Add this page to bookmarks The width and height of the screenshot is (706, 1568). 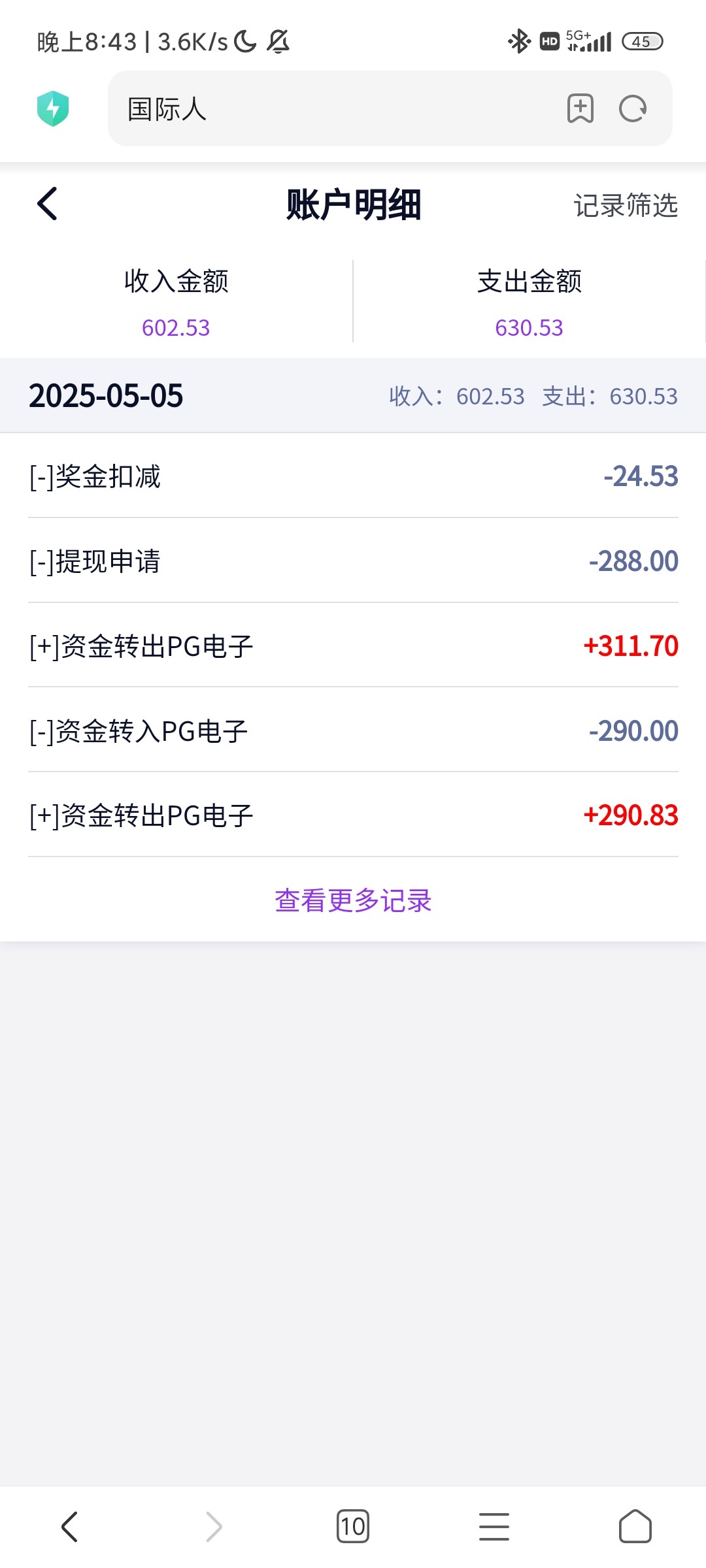pyautogui.click(x=580, y=108)
